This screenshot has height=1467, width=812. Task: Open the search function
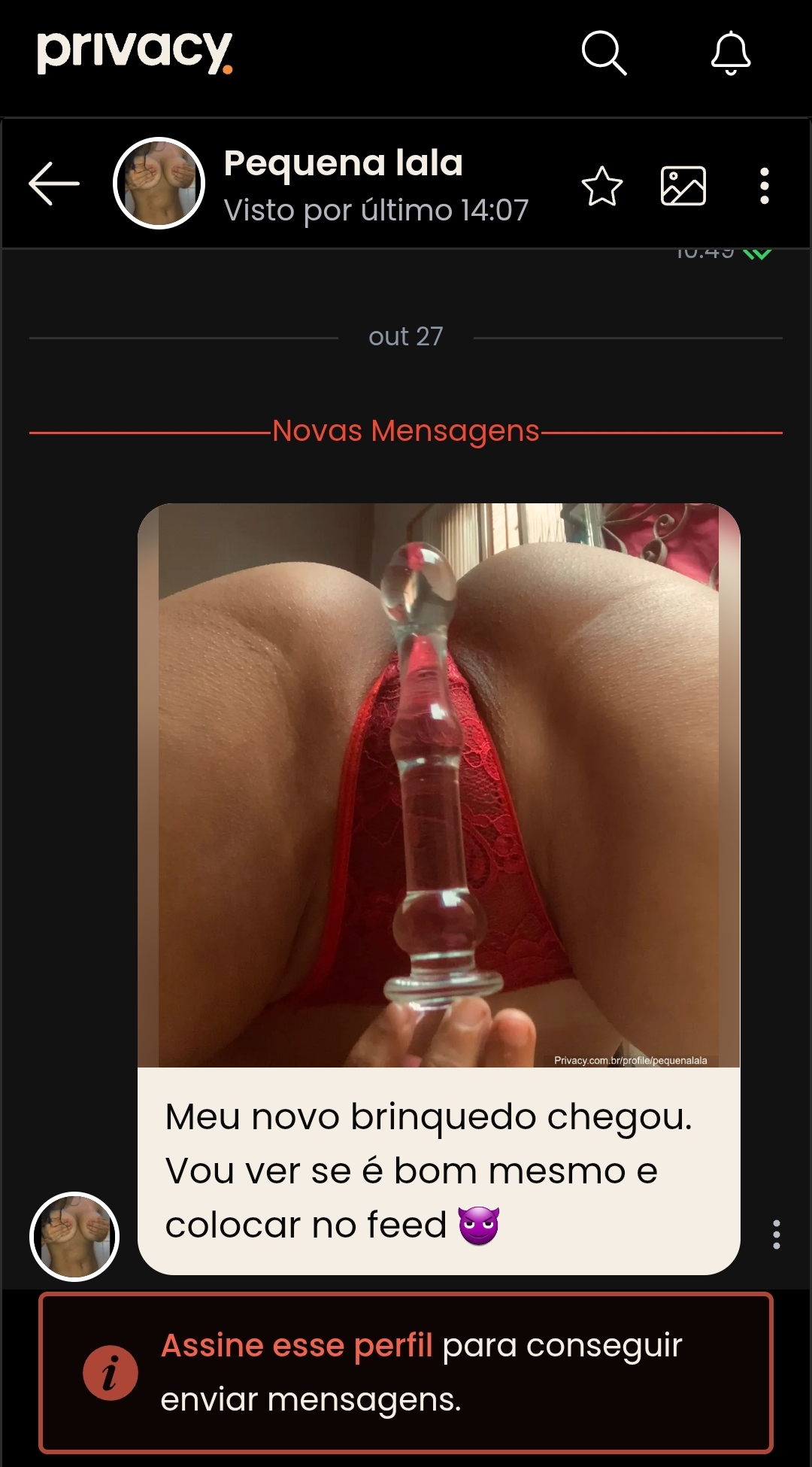[x=604, y=54]
